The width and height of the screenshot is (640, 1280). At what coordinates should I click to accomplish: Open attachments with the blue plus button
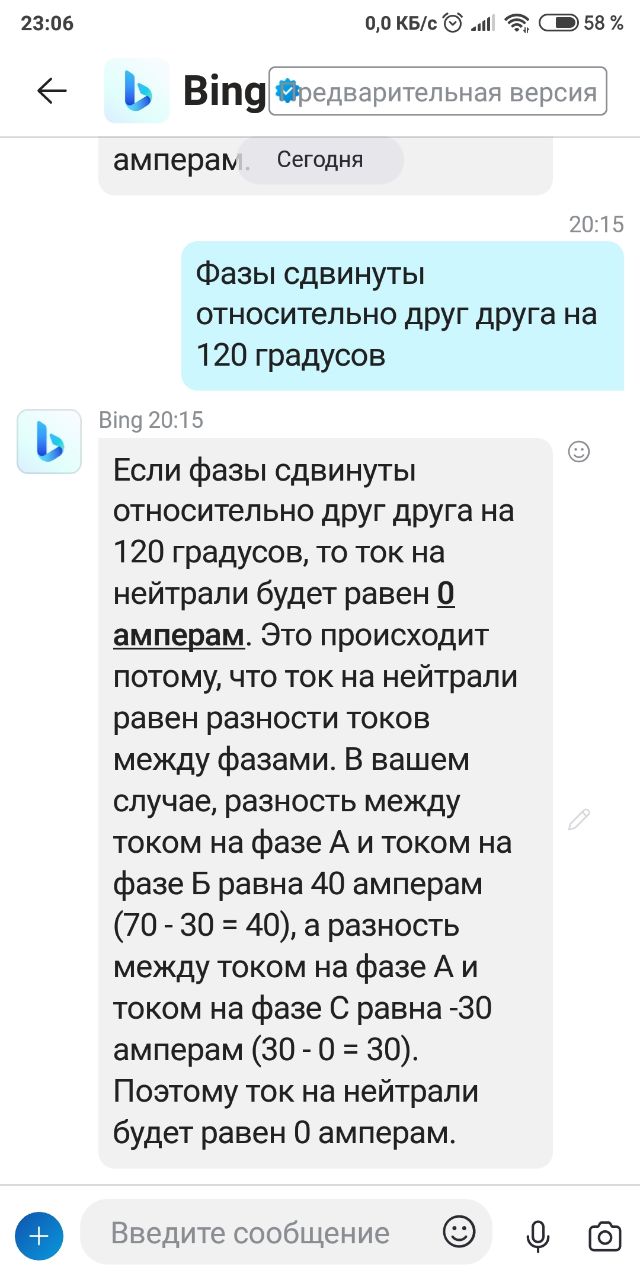(x=39, y=1236)
